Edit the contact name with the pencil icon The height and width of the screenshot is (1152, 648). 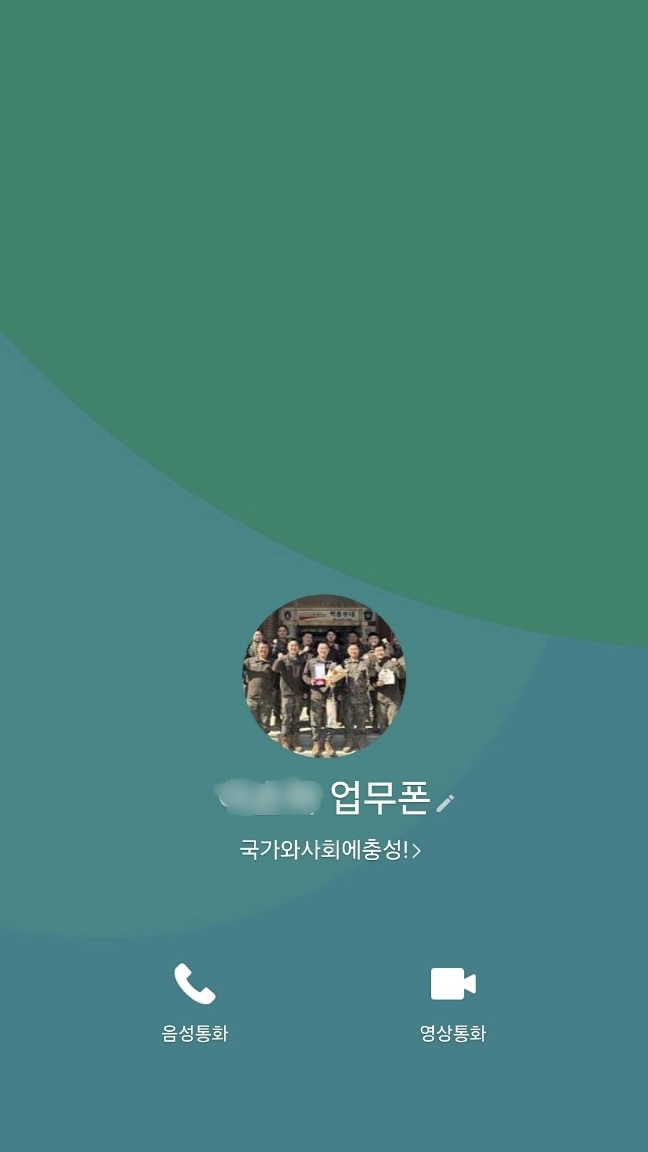pyautogui.click(x=445, y=802)
